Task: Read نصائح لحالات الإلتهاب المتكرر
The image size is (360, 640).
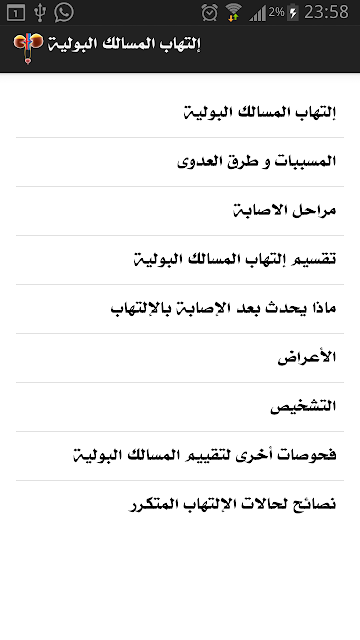Action: pyautogui.click(x=180, y=505)
